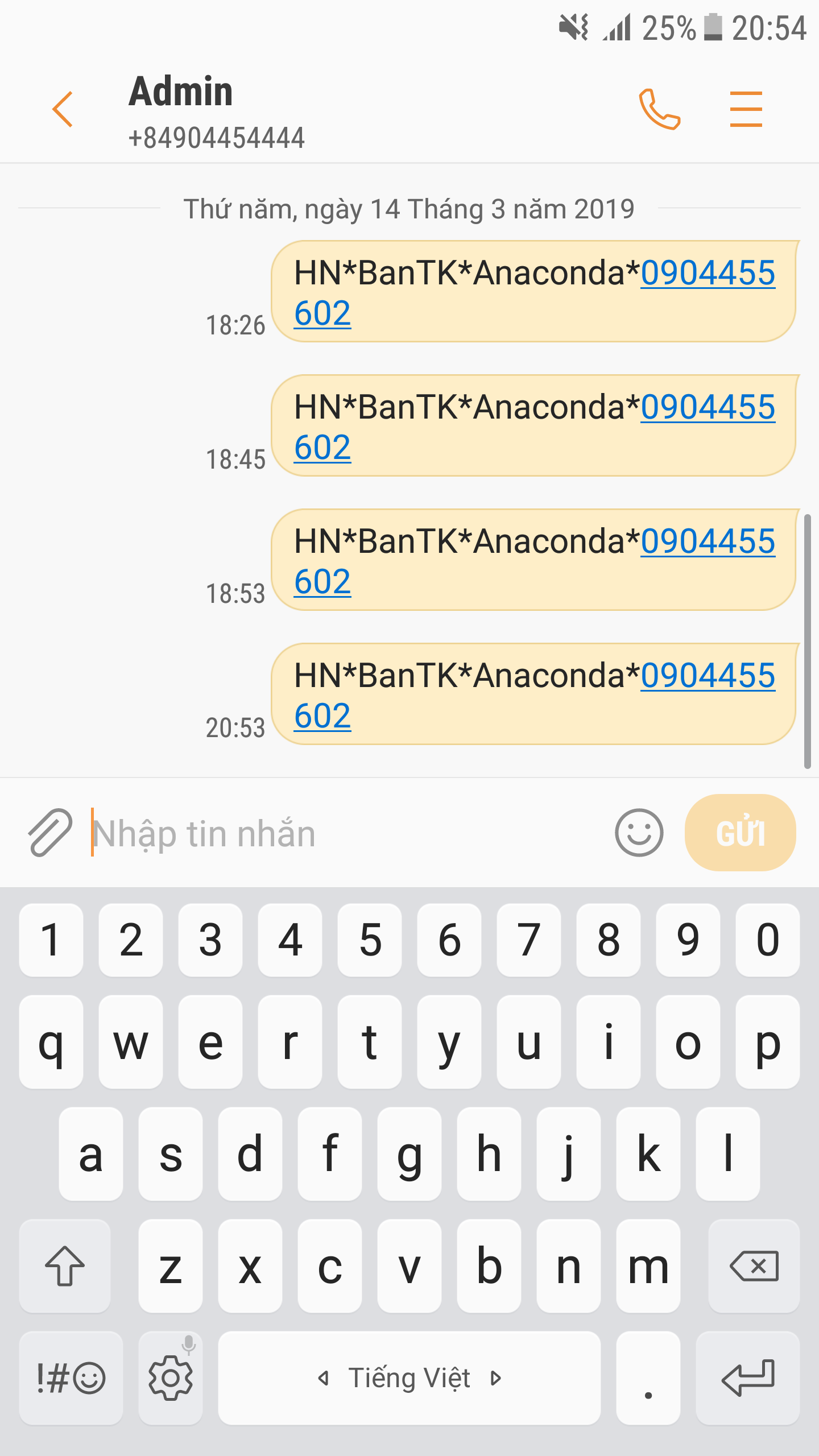Call the Admin contact
Image resolution: width=819 pixels, height=1456 pixels.
(x=659, y=109)
